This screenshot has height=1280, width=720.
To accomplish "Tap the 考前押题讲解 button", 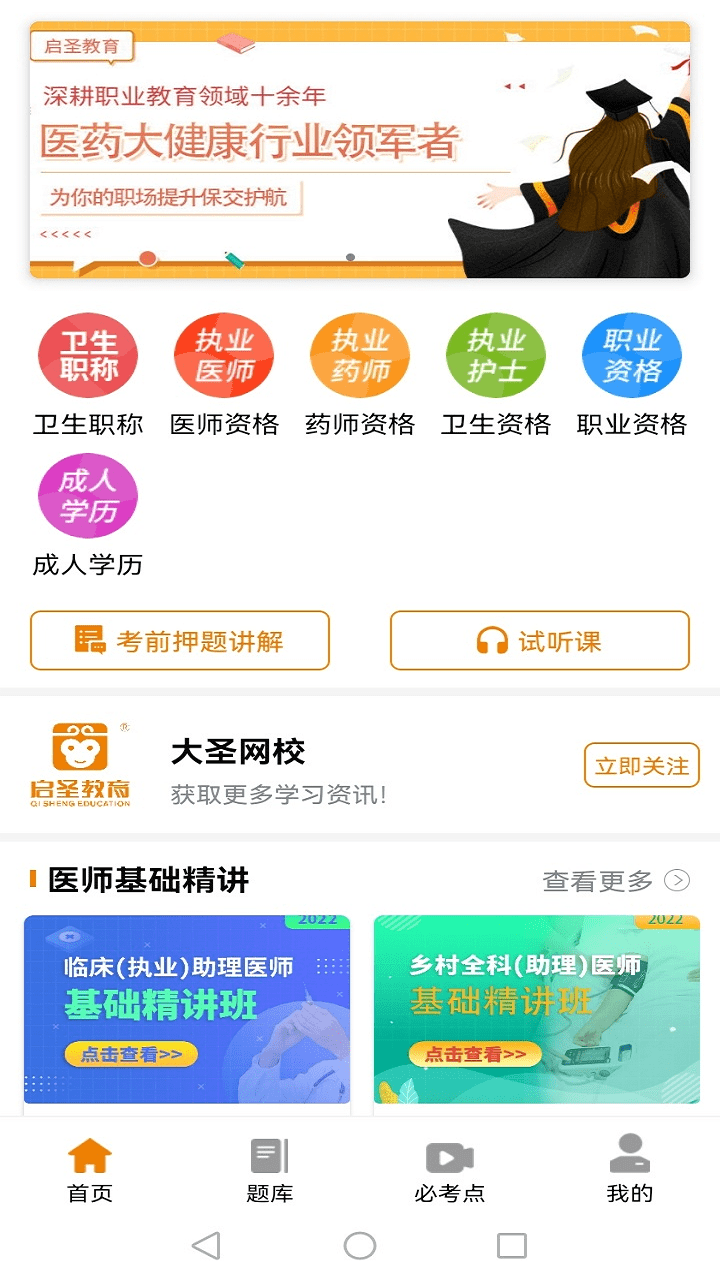I will 180,640.
